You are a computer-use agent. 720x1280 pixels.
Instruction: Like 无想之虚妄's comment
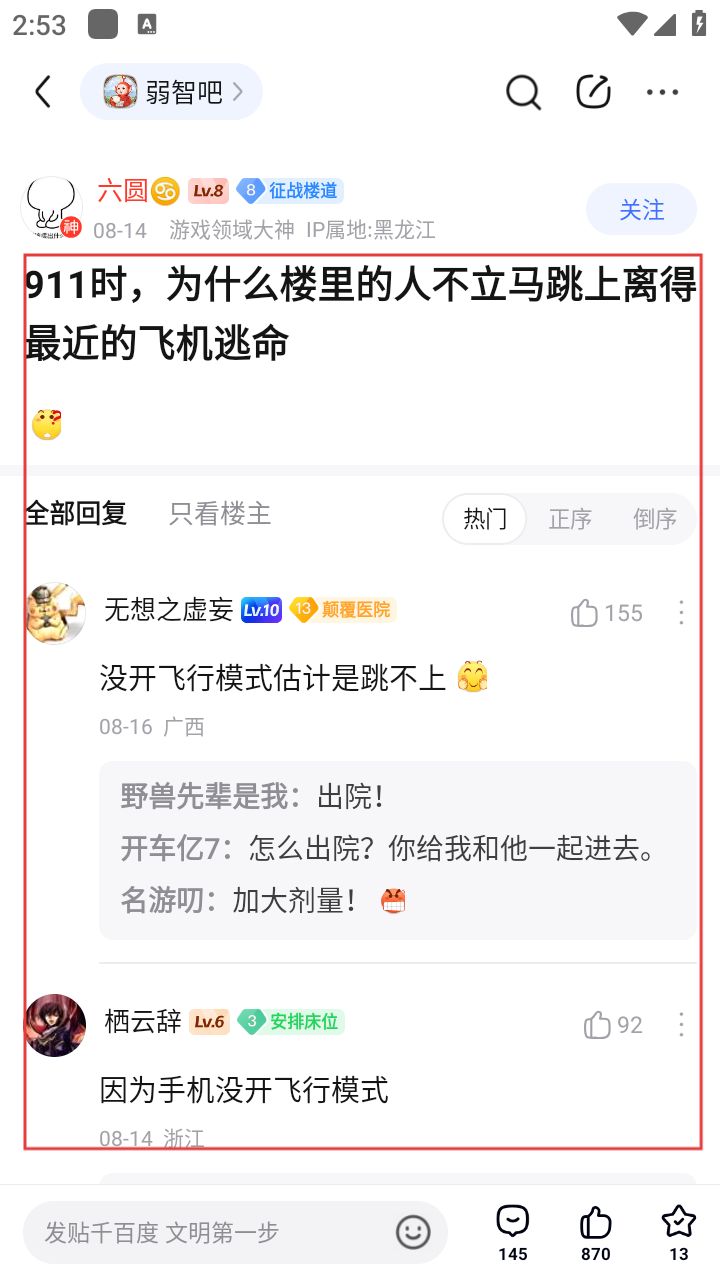click(x=606, y=613)
